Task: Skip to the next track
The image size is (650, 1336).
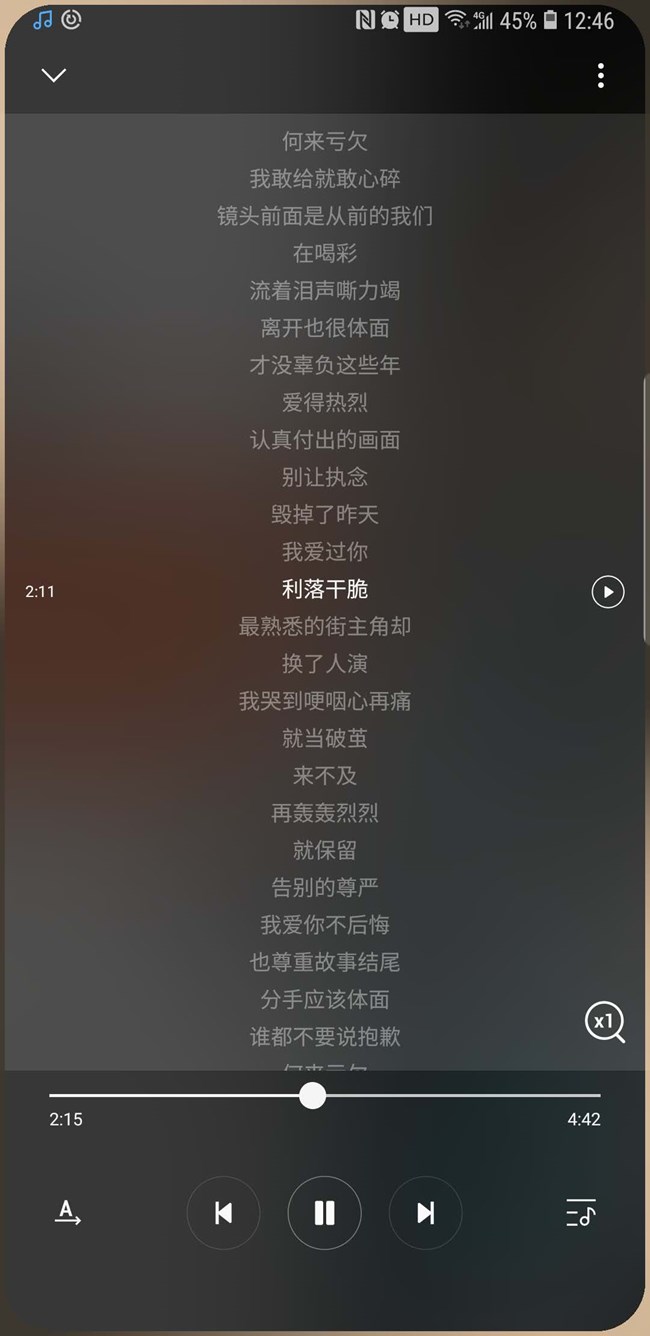Action: coord(425,1213)
